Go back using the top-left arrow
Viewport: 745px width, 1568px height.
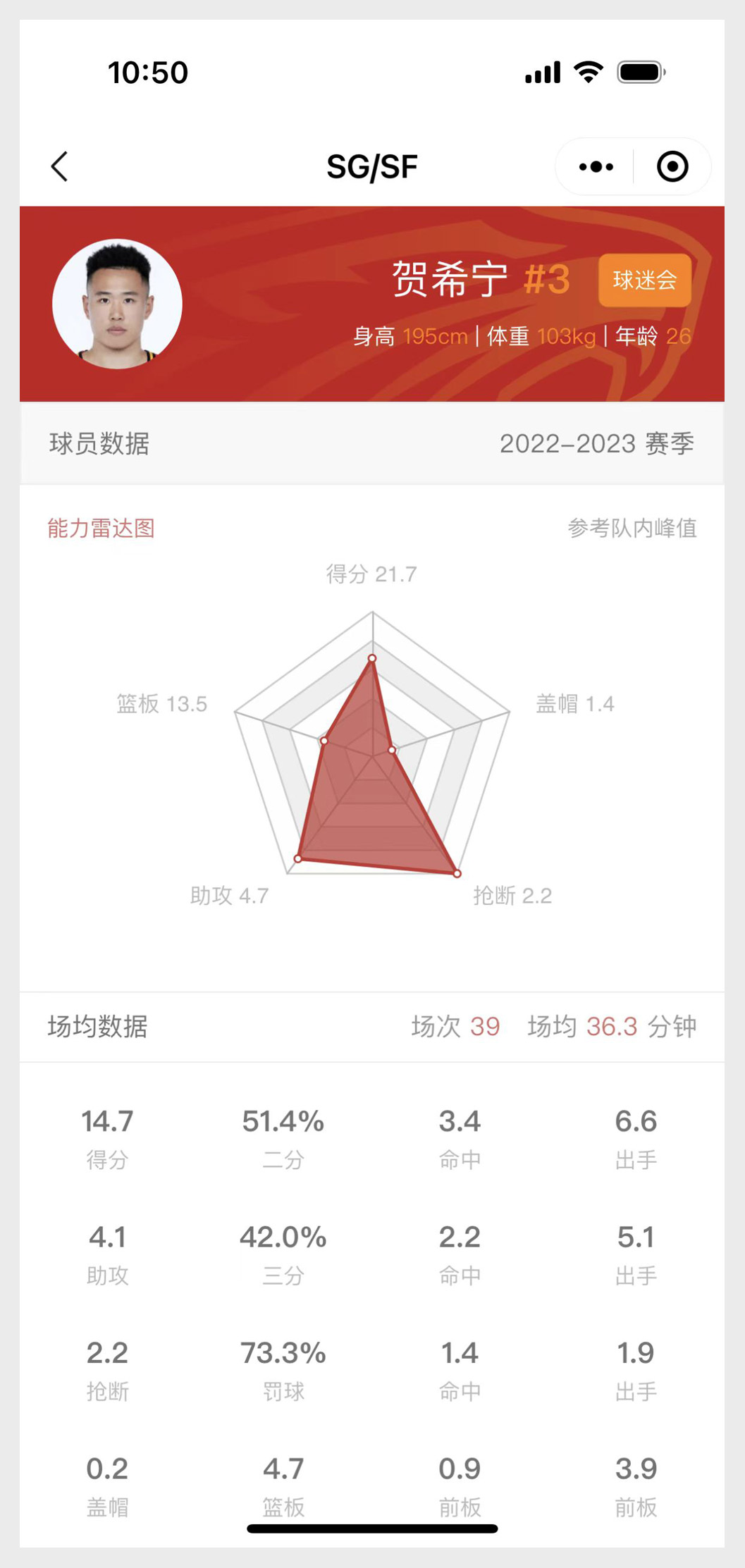60,167
